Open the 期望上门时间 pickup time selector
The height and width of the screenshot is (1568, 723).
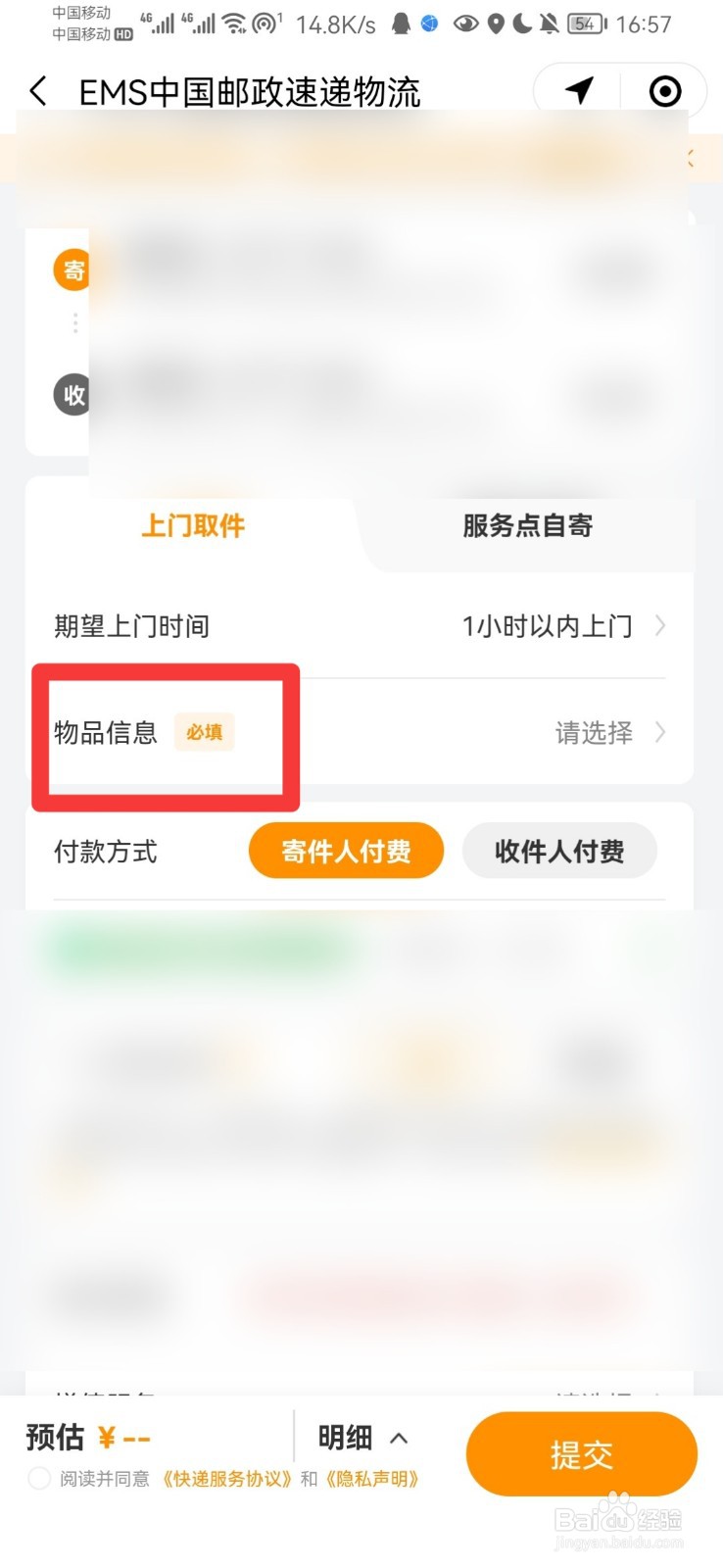click(549, 625)
